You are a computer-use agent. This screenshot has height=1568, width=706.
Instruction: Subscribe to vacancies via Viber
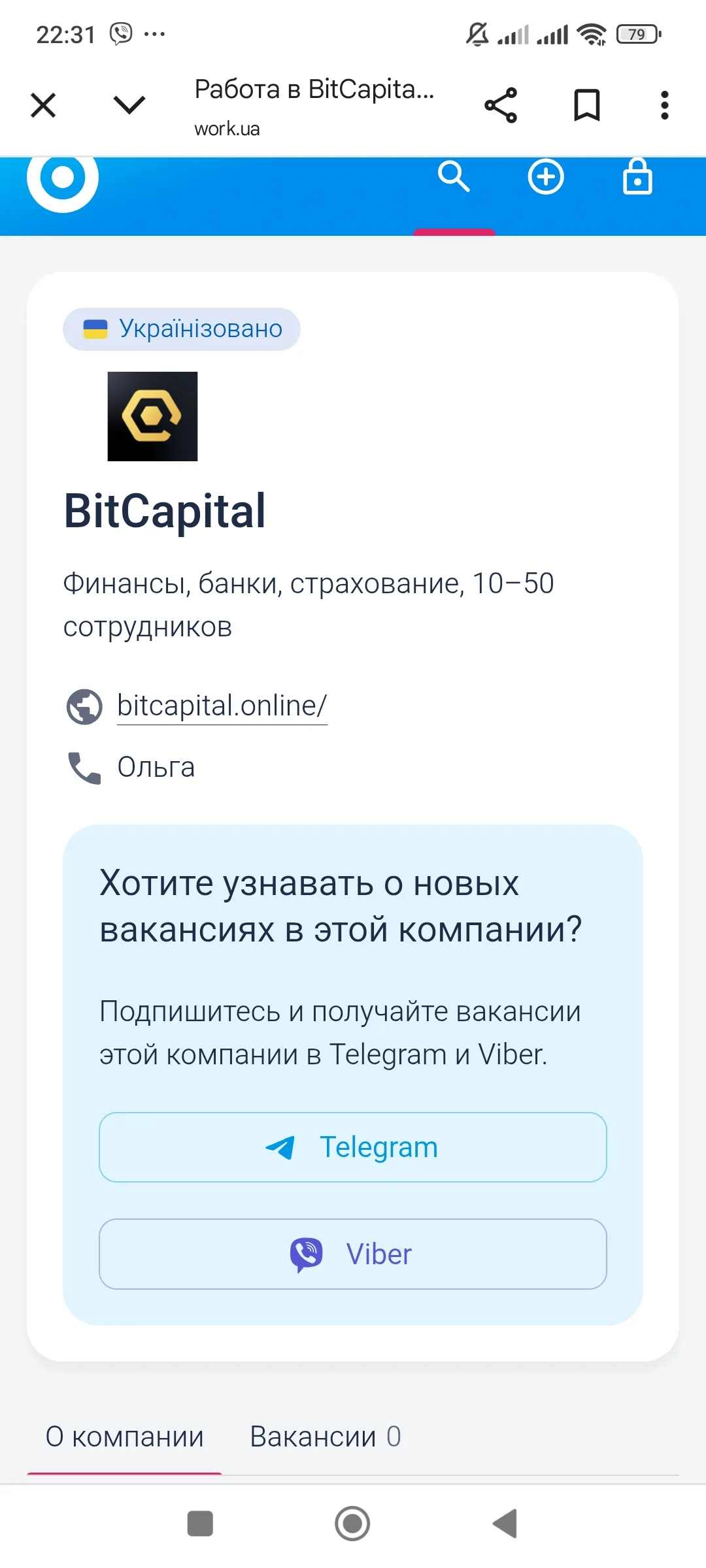(x=353, y=1254)
